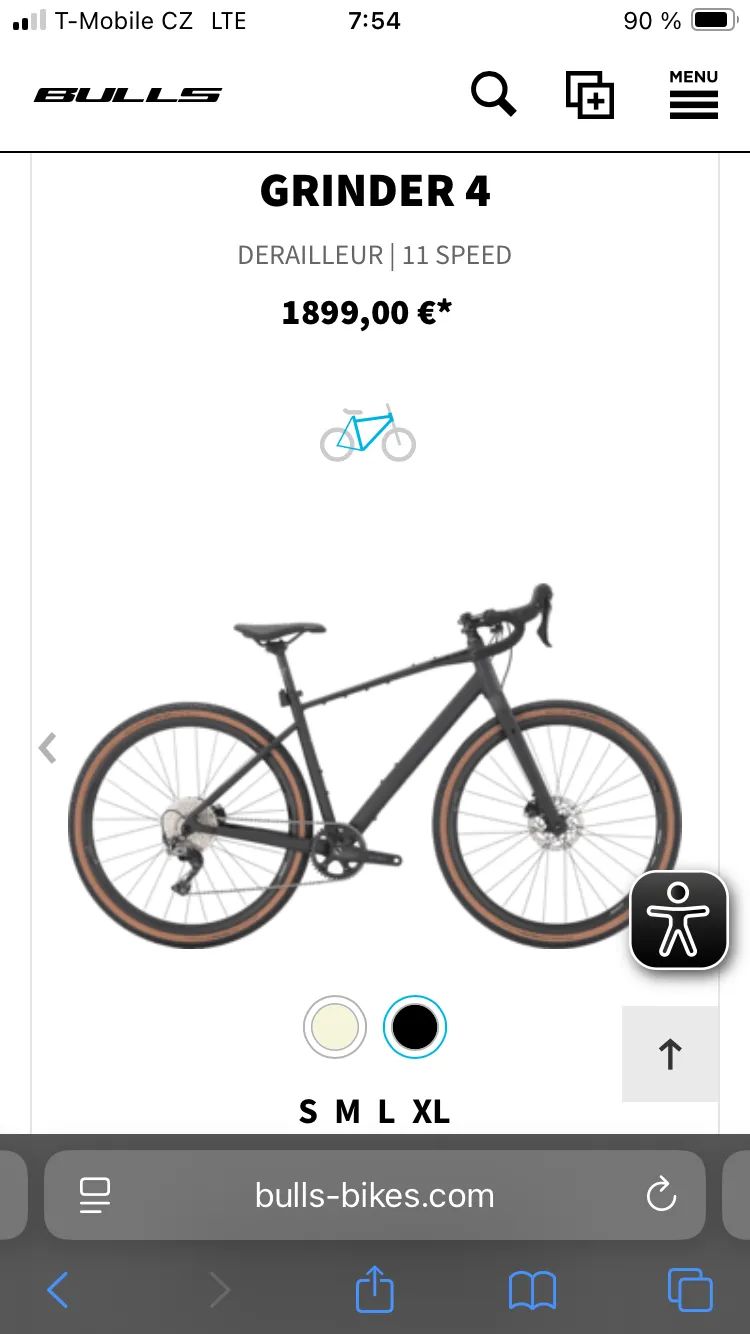Open the Safari page settings icon
Screen dimensions: 750x1334
[95, 1195]
